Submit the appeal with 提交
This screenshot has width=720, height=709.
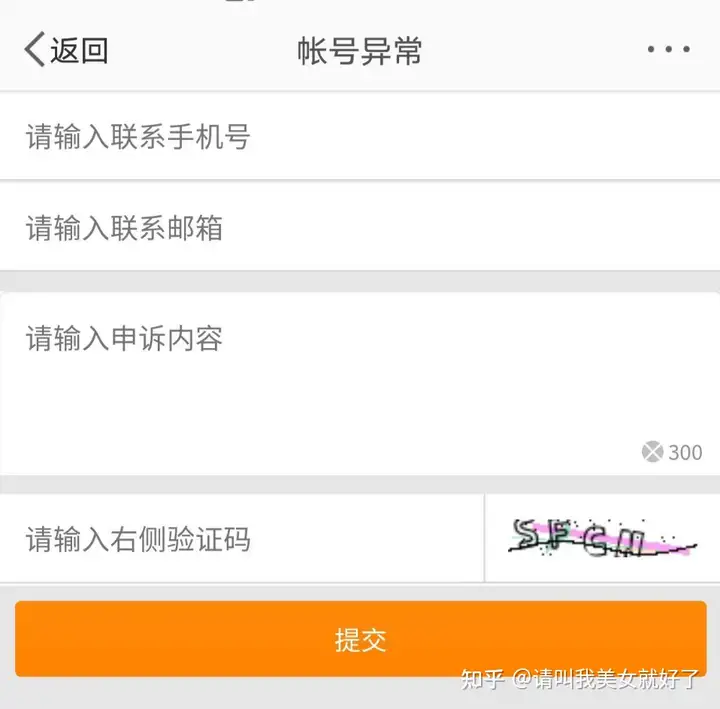(x=360, y=639)
